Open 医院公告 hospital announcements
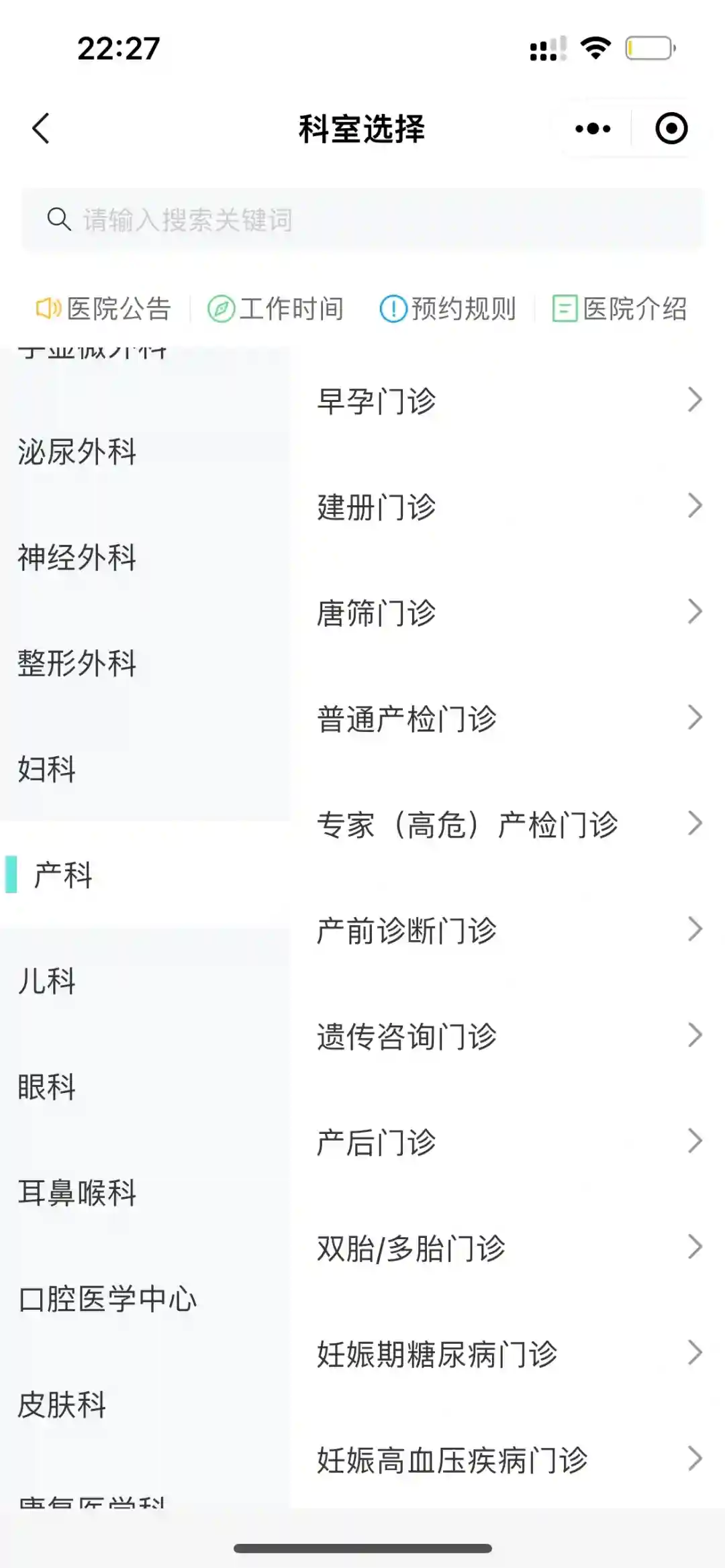 104,309
